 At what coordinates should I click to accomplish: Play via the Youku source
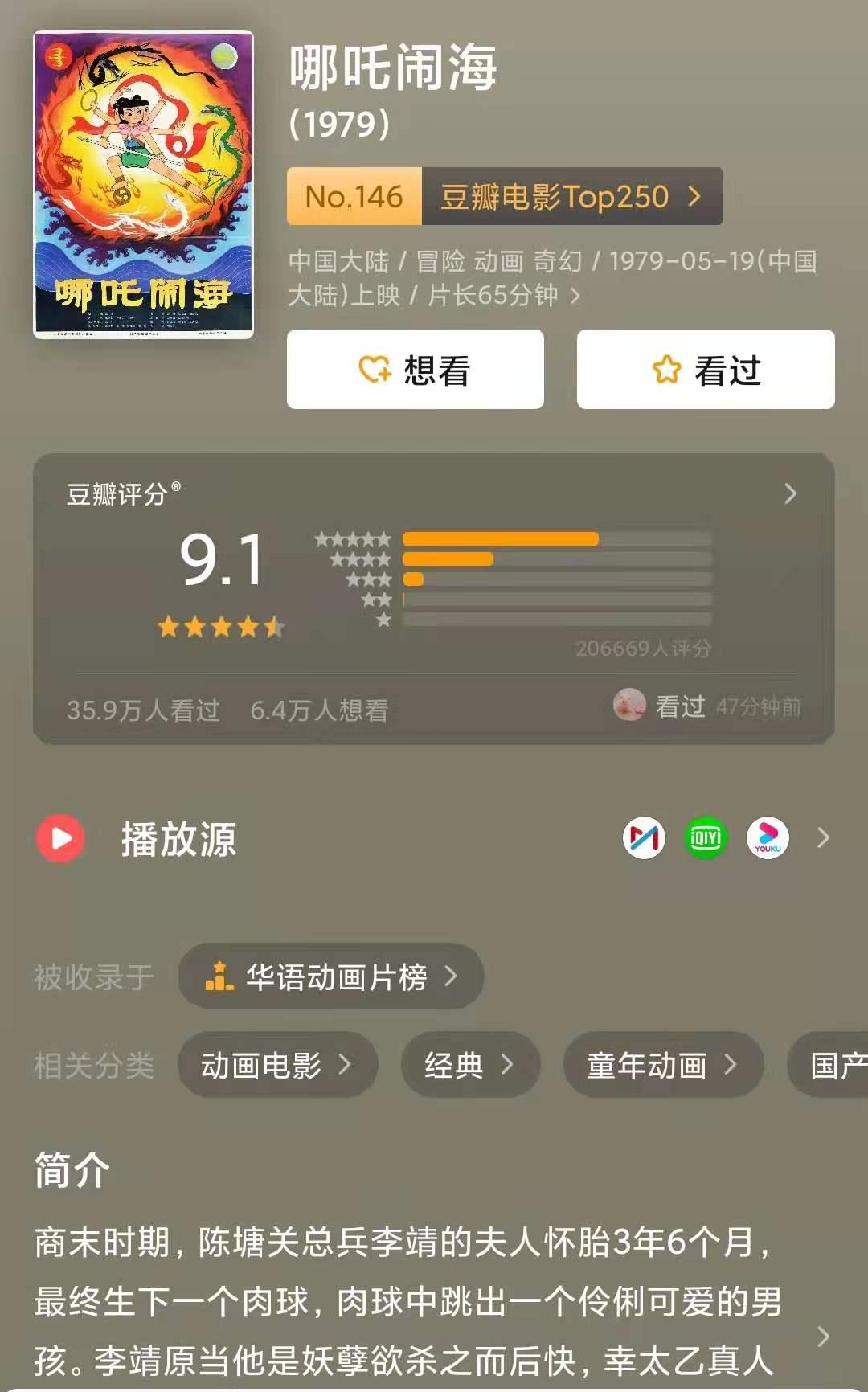768,838
